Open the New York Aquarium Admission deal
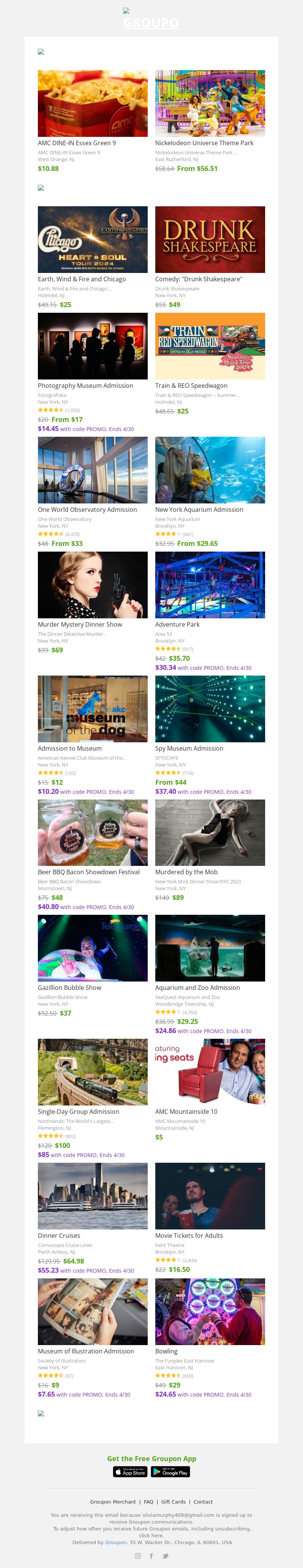This screenshot has width=303, height=1568. [210, 470]
